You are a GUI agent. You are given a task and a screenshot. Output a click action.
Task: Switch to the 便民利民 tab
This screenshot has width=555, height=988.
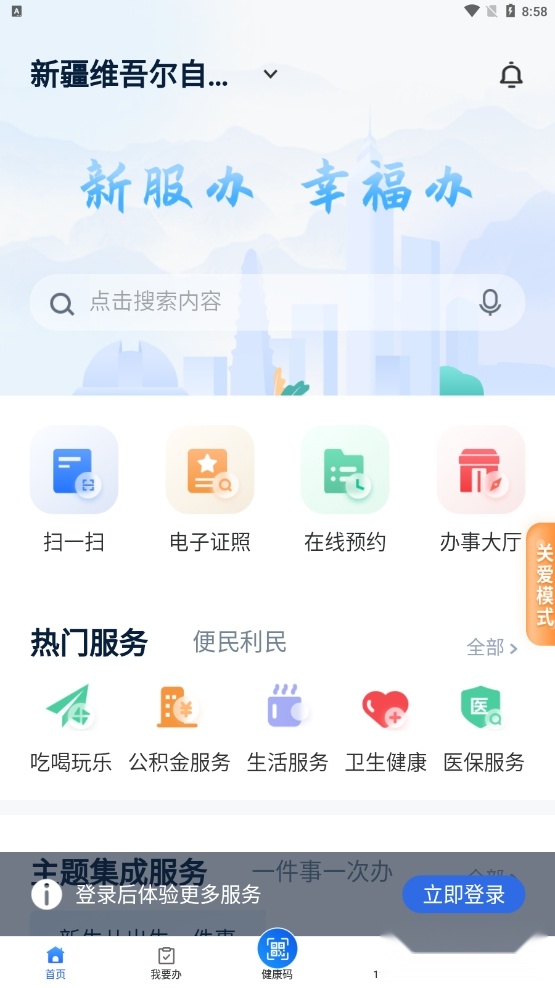239,642
